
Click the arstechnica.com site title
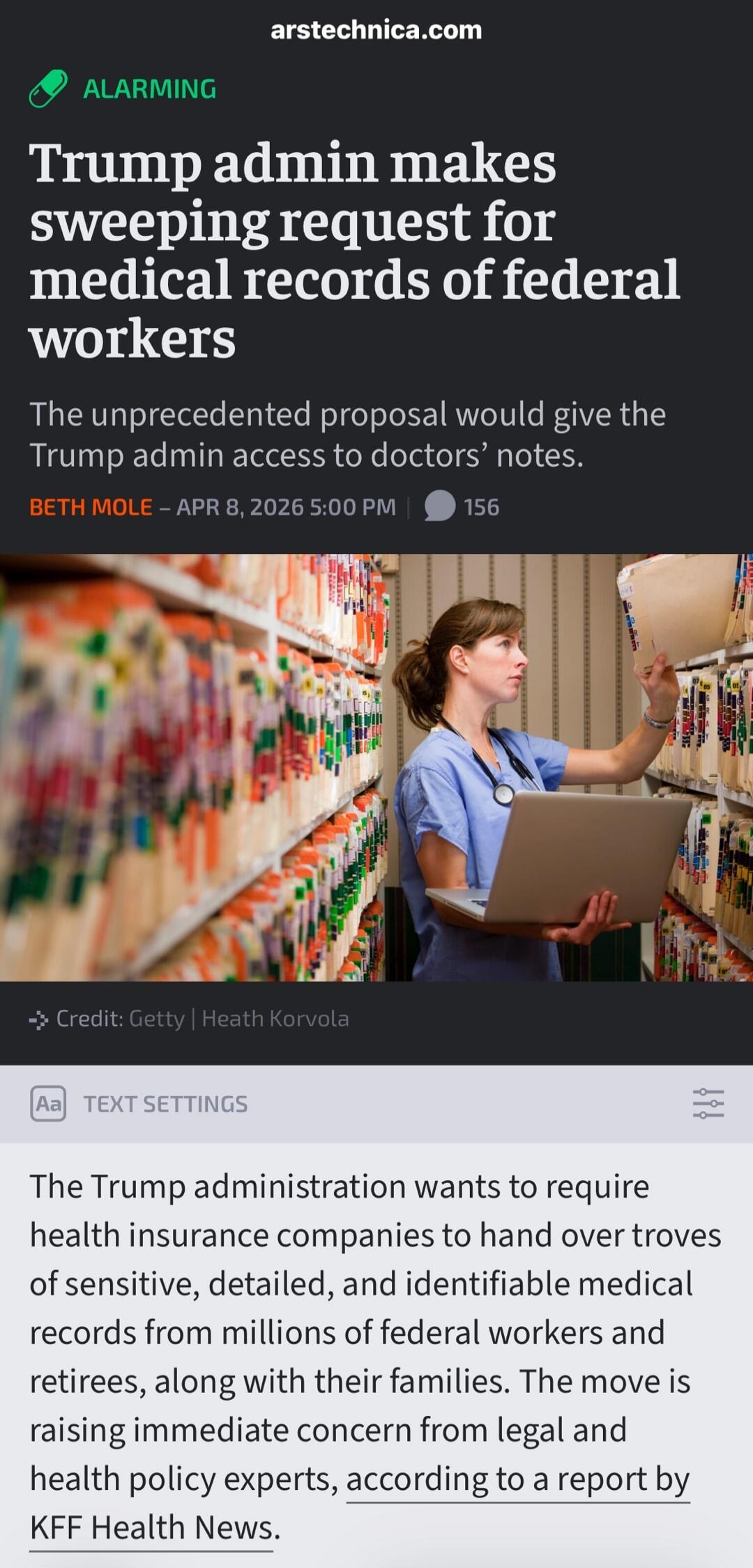tap(376, 31)
